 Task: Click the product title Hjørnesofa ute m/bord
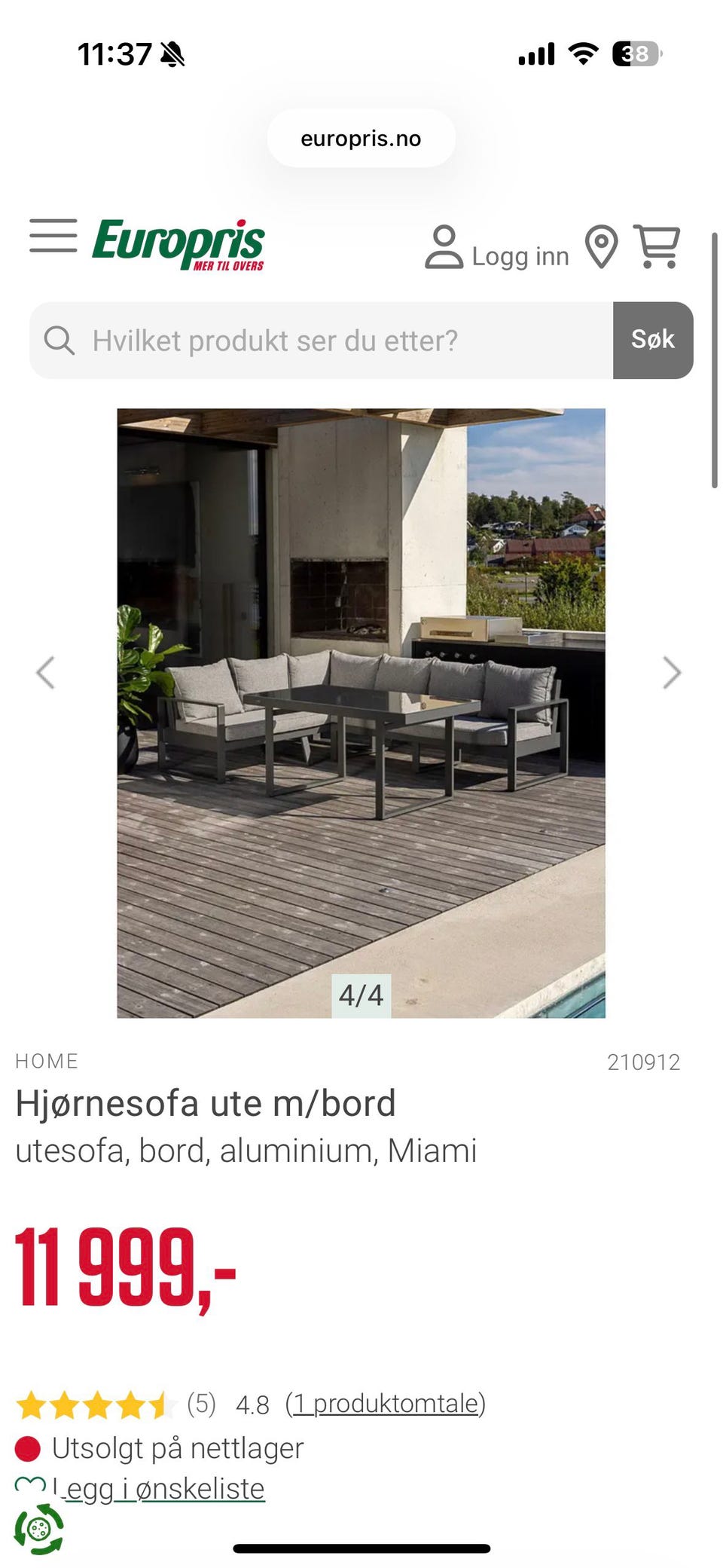(206, 1103)
